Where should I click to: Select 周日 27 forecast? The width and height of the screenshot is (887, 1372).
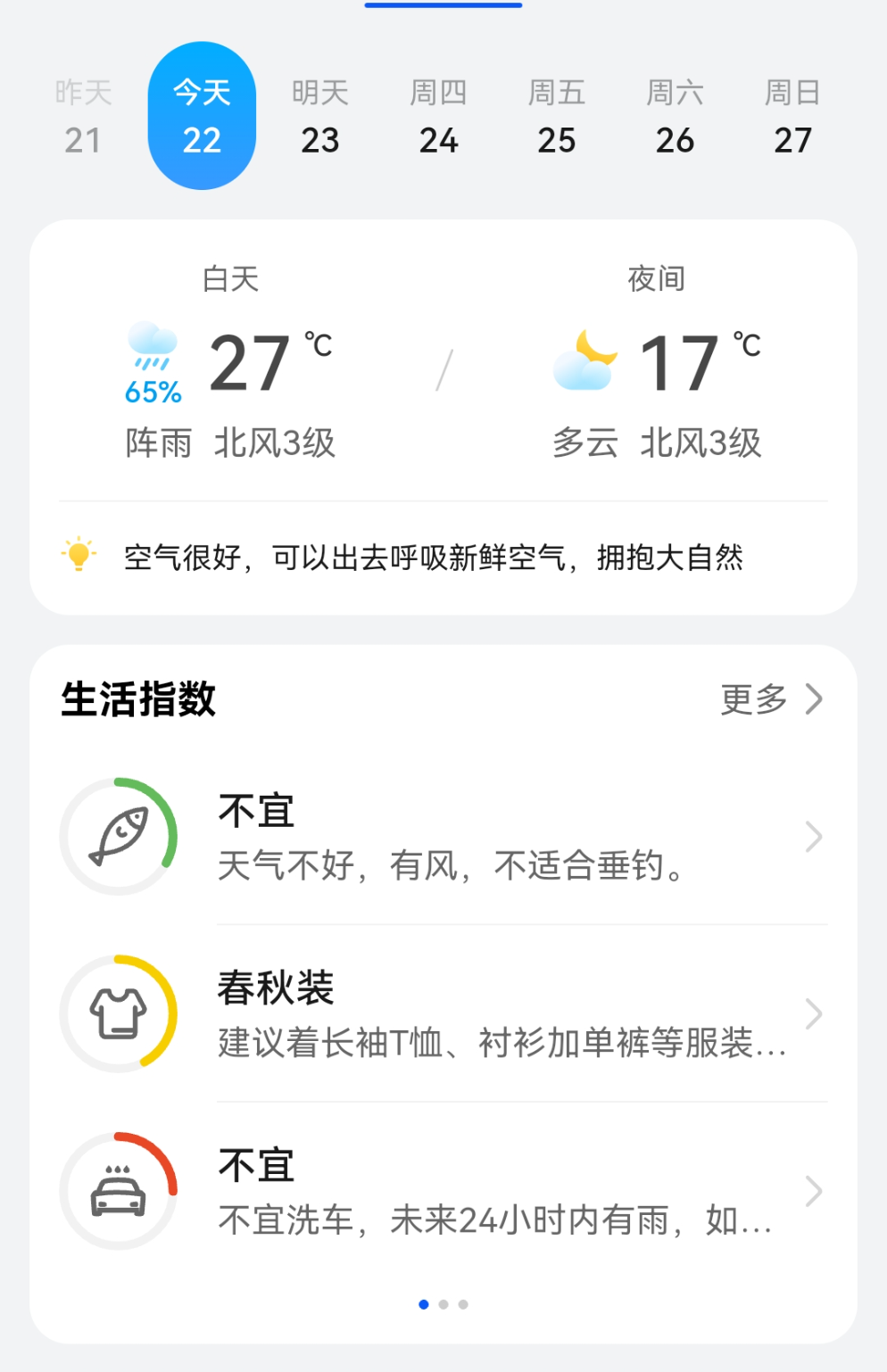tap(792, 116)
